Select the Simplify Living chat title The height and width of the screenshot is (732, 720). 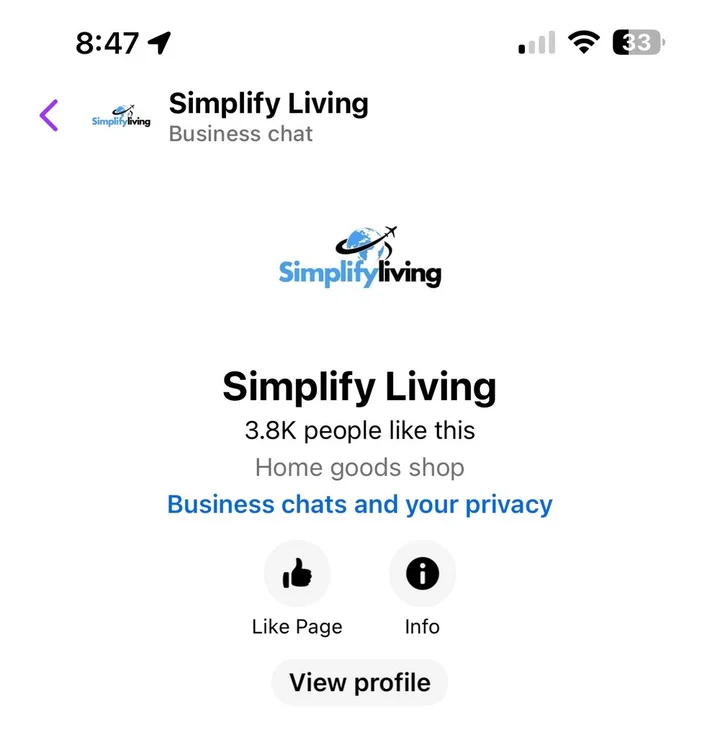(268, 102)
